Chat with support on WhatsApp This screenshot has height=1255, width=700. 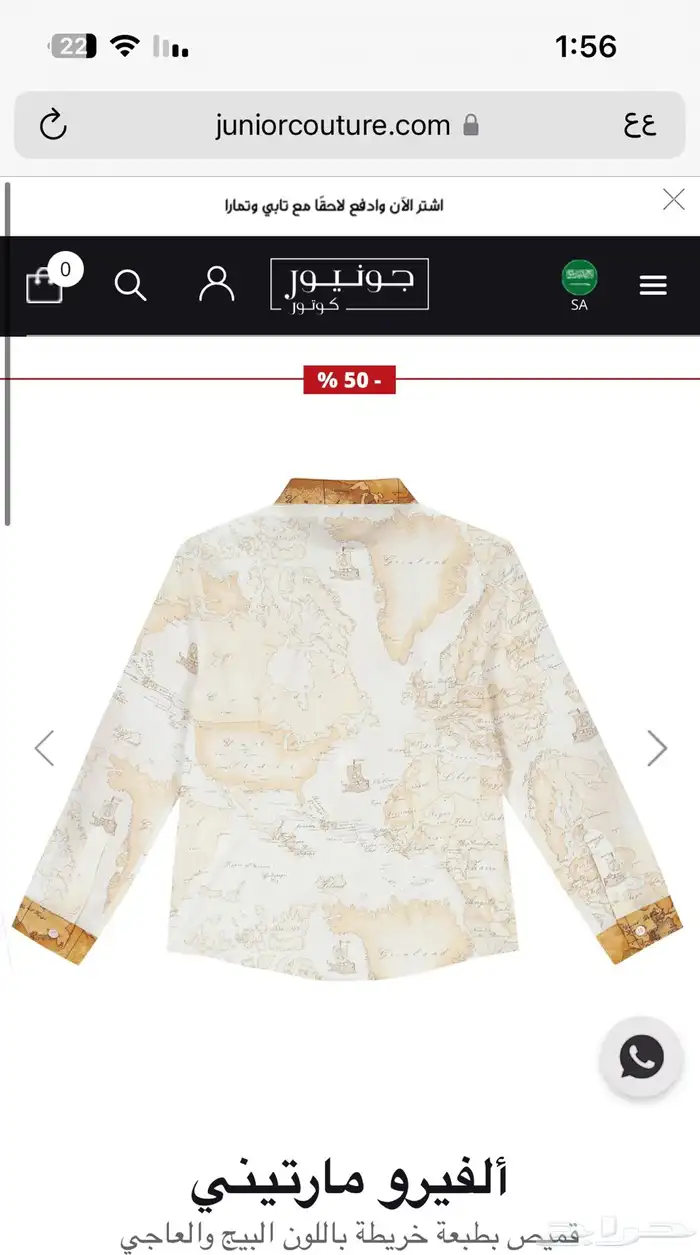tap(641, 1057)
